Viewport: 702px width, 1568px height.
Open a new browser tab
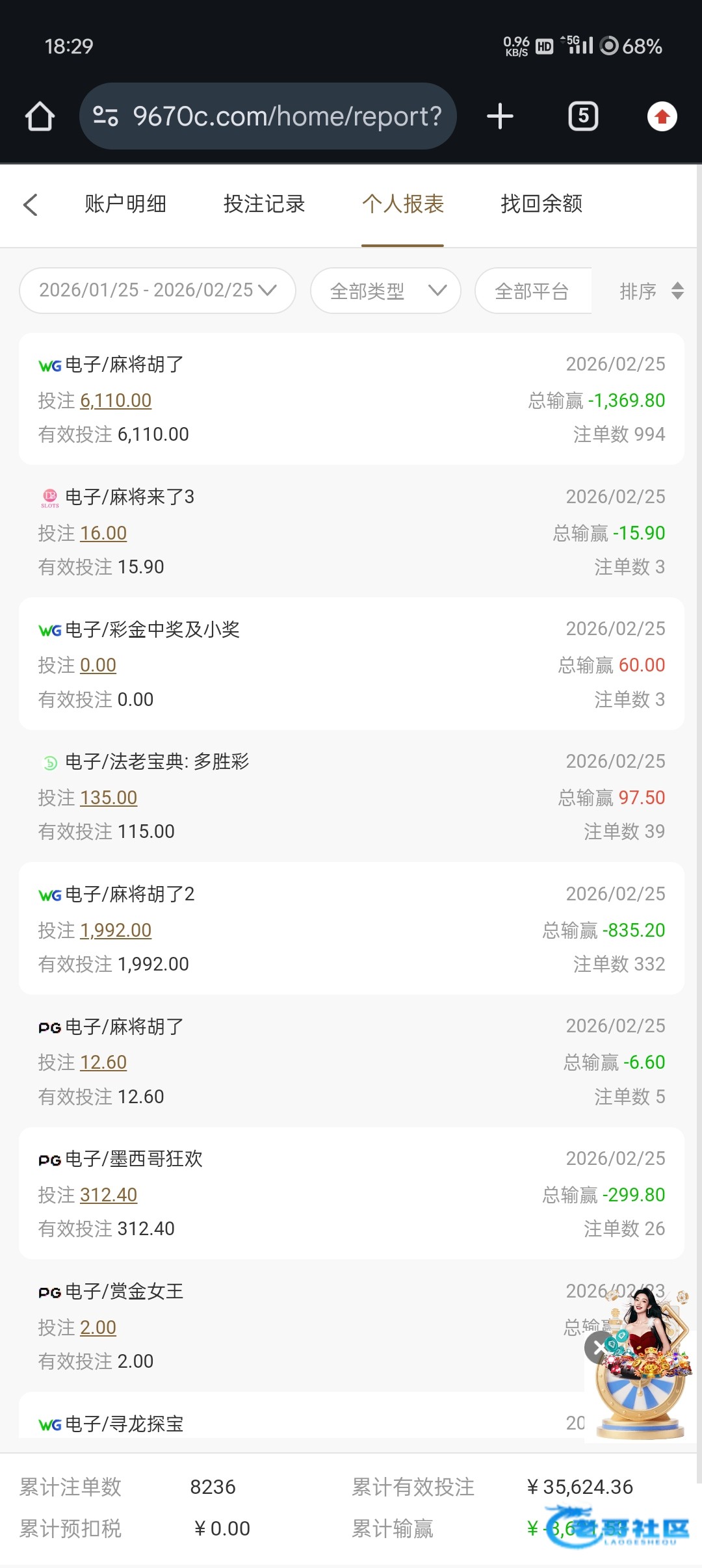[500, 116]
